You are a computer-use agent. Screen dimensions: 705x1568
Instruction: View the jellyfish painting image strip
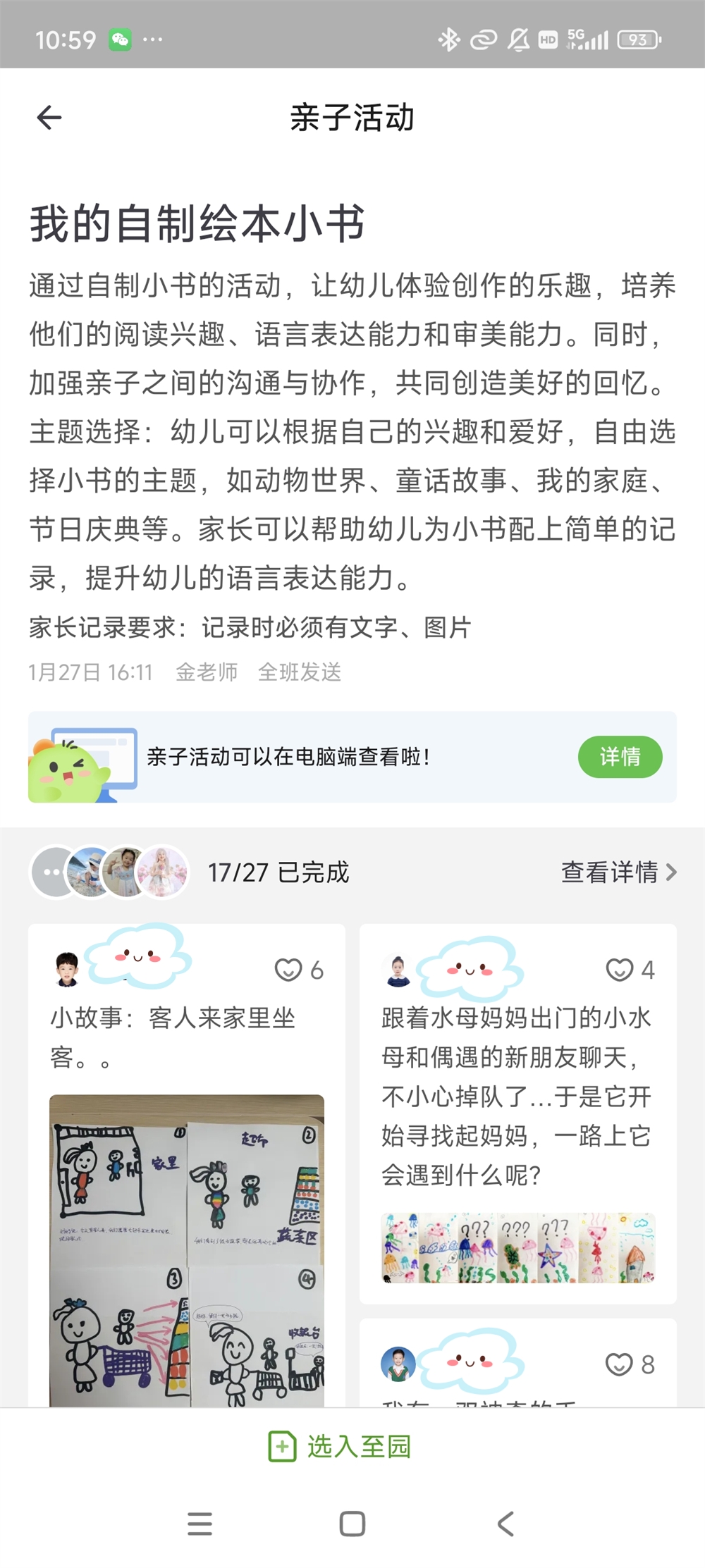[518, 1247]
